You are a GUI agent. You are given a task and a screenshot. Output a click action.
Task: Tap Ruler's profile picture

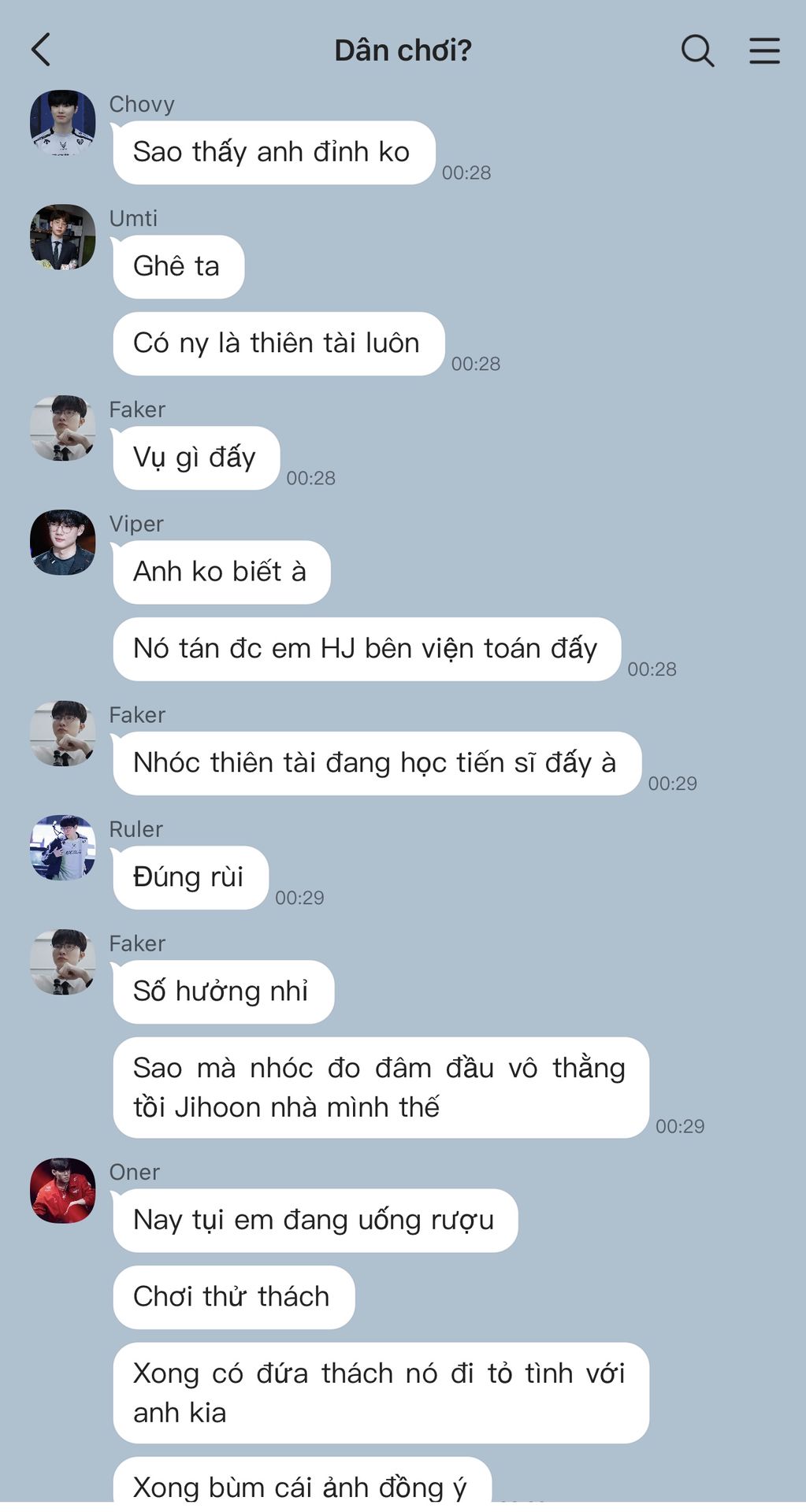(x=63, y=848)
